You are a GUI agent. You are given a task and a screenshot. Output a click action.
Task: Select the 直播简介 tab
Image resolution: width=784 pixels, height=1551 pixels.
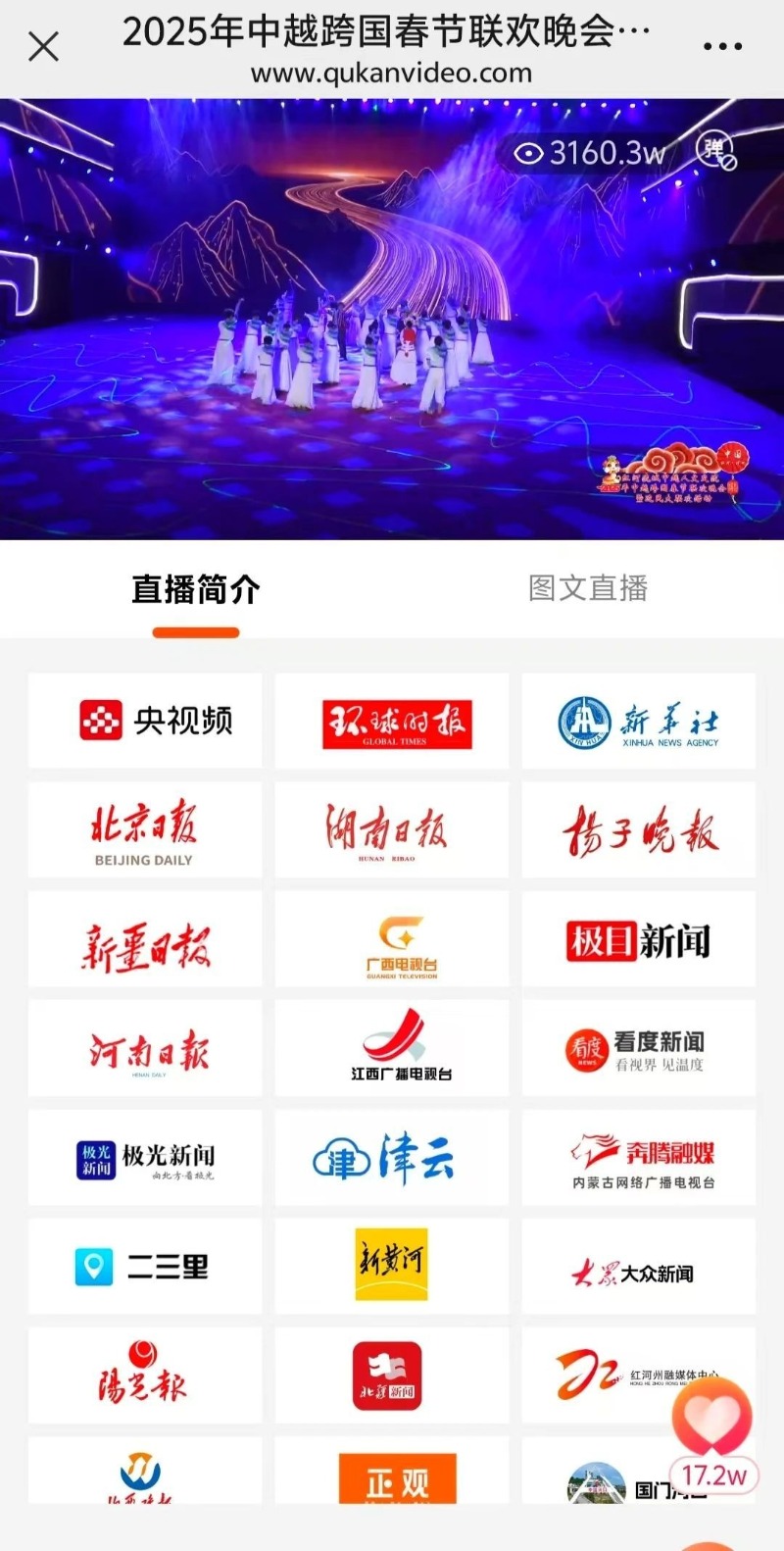coord(196,590)
